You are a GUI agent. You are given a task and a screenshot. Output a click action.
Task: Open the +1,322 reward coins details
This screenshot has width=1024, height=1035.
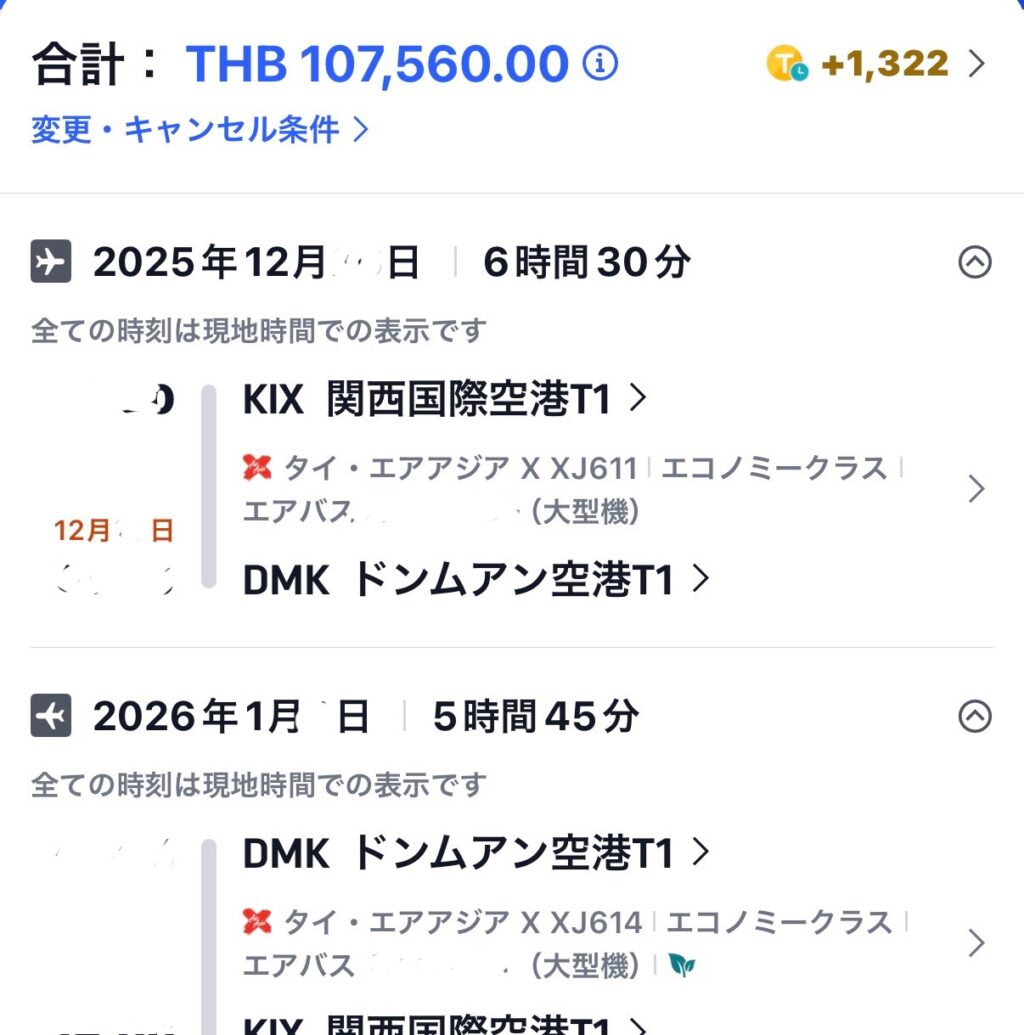click(x=877, y=65)
